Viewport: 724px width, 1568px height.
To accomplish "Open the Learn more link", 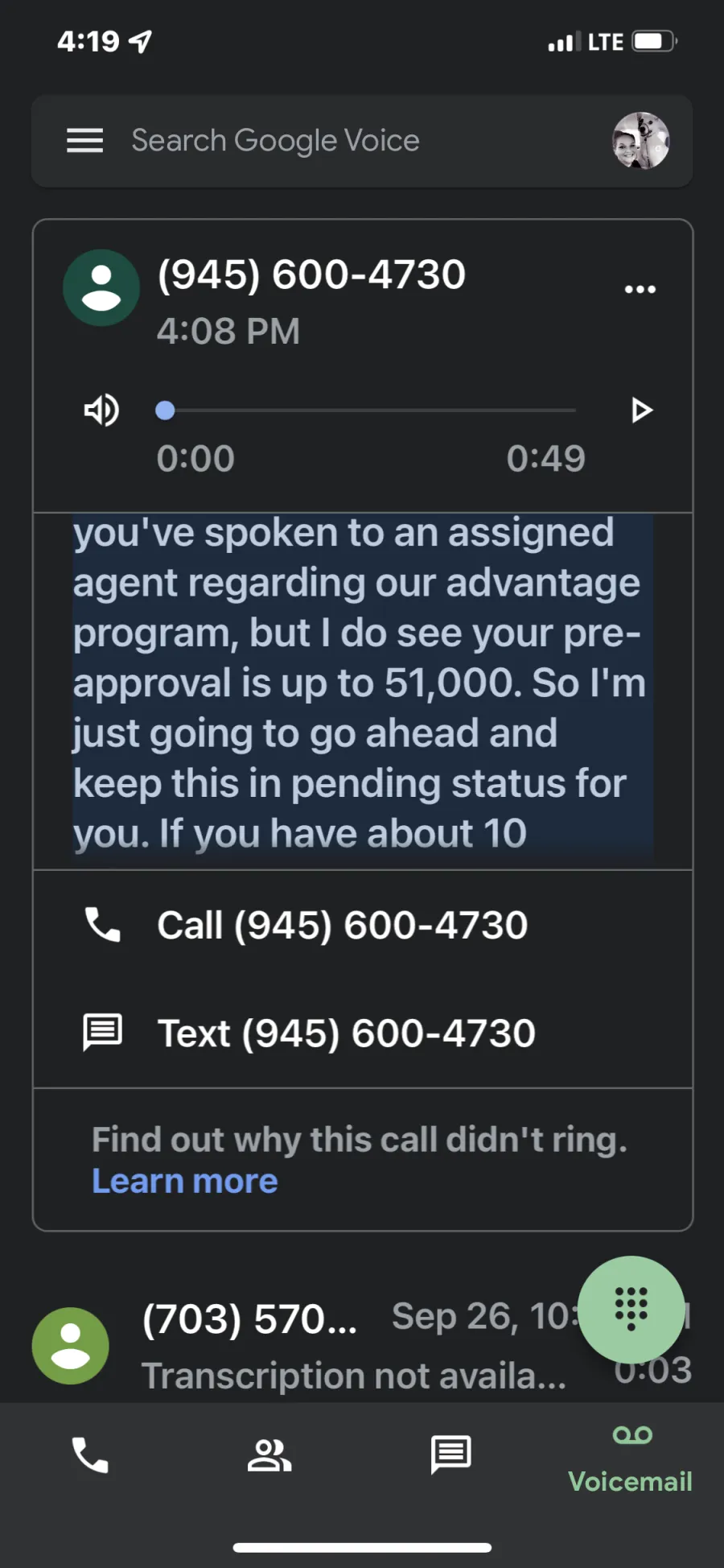I will tap(185, 1181).
